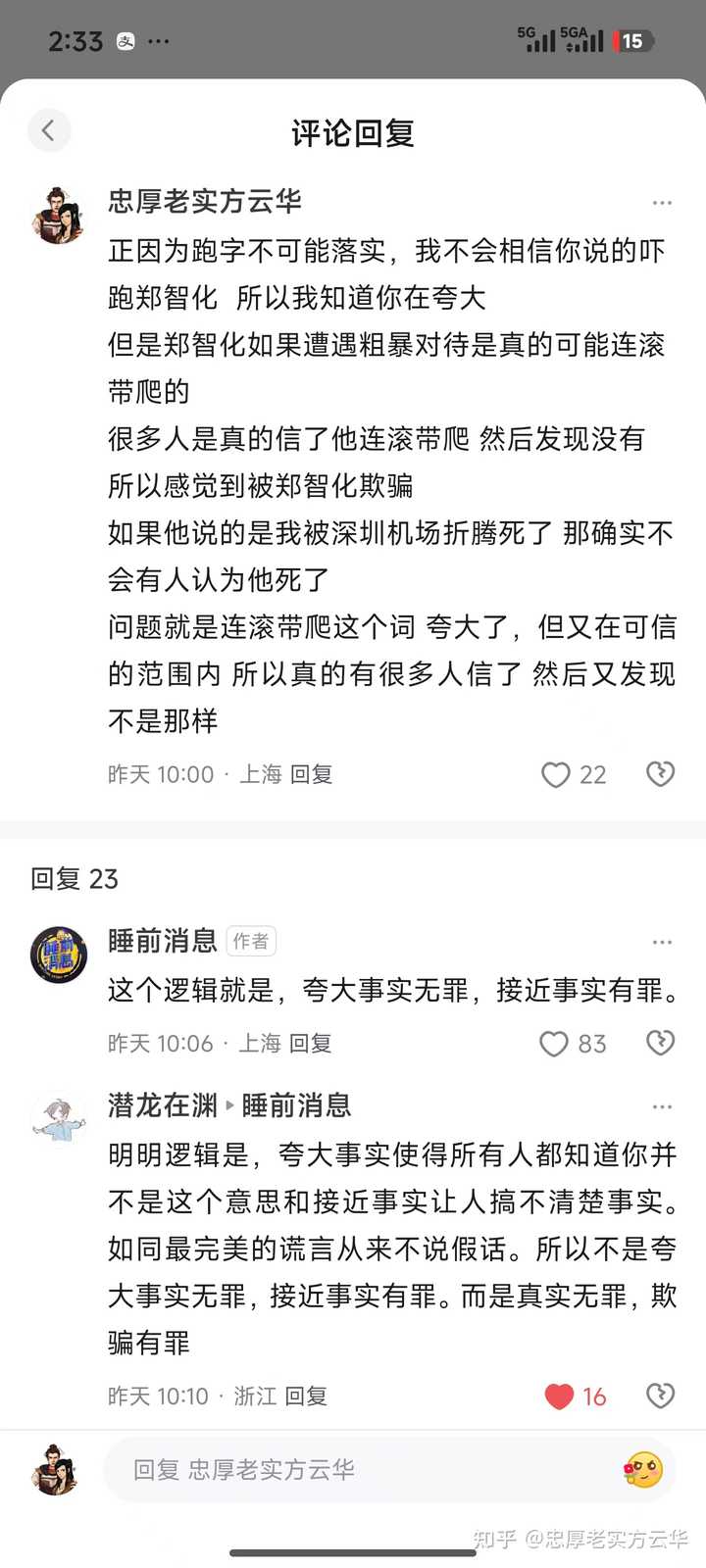This screenshot has height=1568, width=706.
Task: Dislike 睡前消息's reply with the broken-heart icon
Action: point(660,1044)
